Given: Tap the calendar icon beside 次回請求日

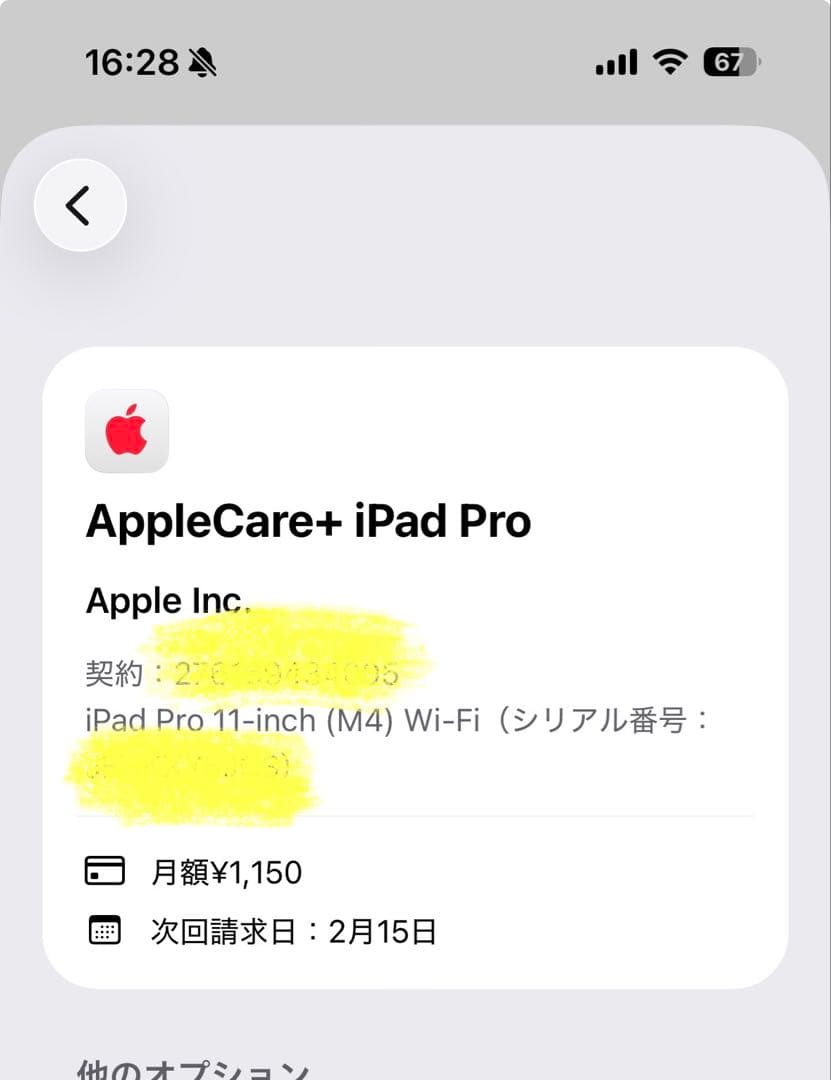Looking at the screenshot, I should [x=103, y=929].
